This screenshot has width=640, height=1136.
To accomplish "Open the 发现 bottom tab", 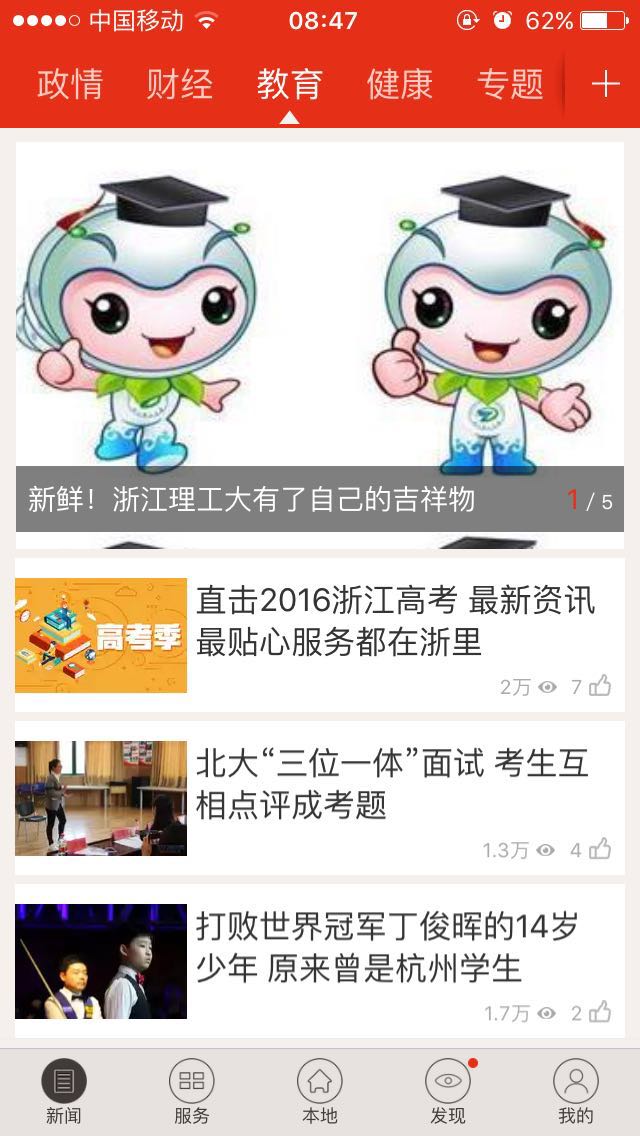I will [x=447, y=1092].
